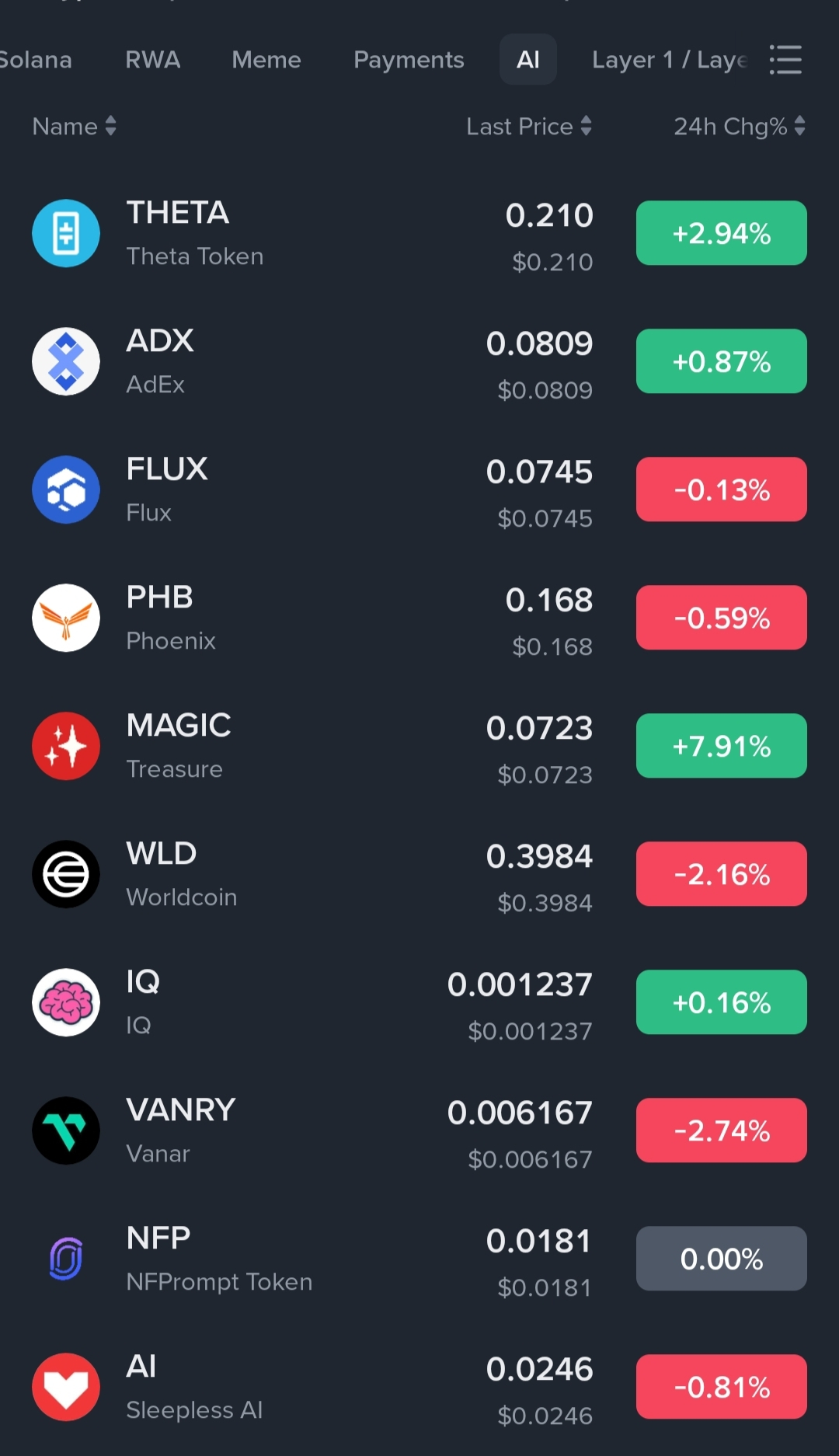Open the VANRY Vanar row
839x1456 pixels.
pyautogui.click(x=311, y=1130)
